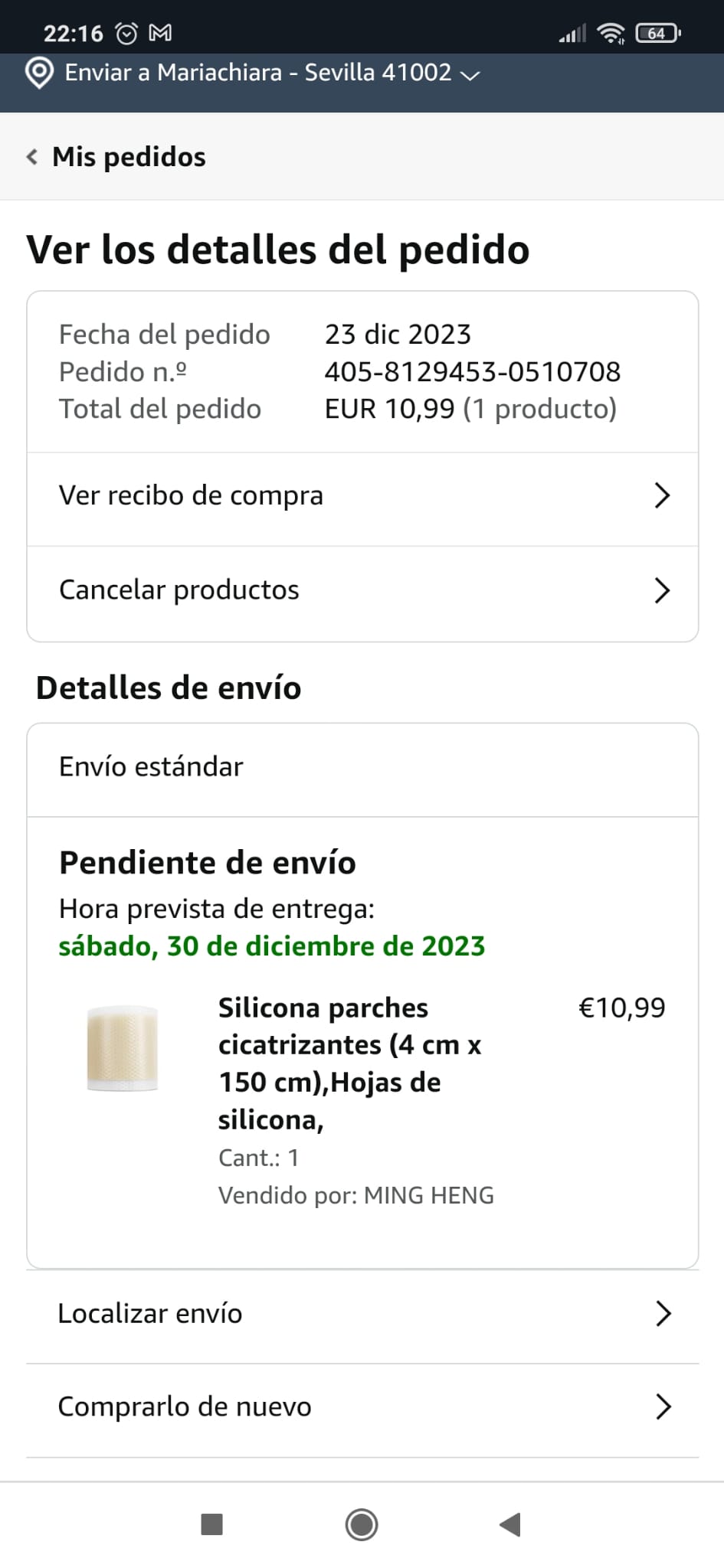
Task: Open Localizar envío
Action: tap(362, 1314)
